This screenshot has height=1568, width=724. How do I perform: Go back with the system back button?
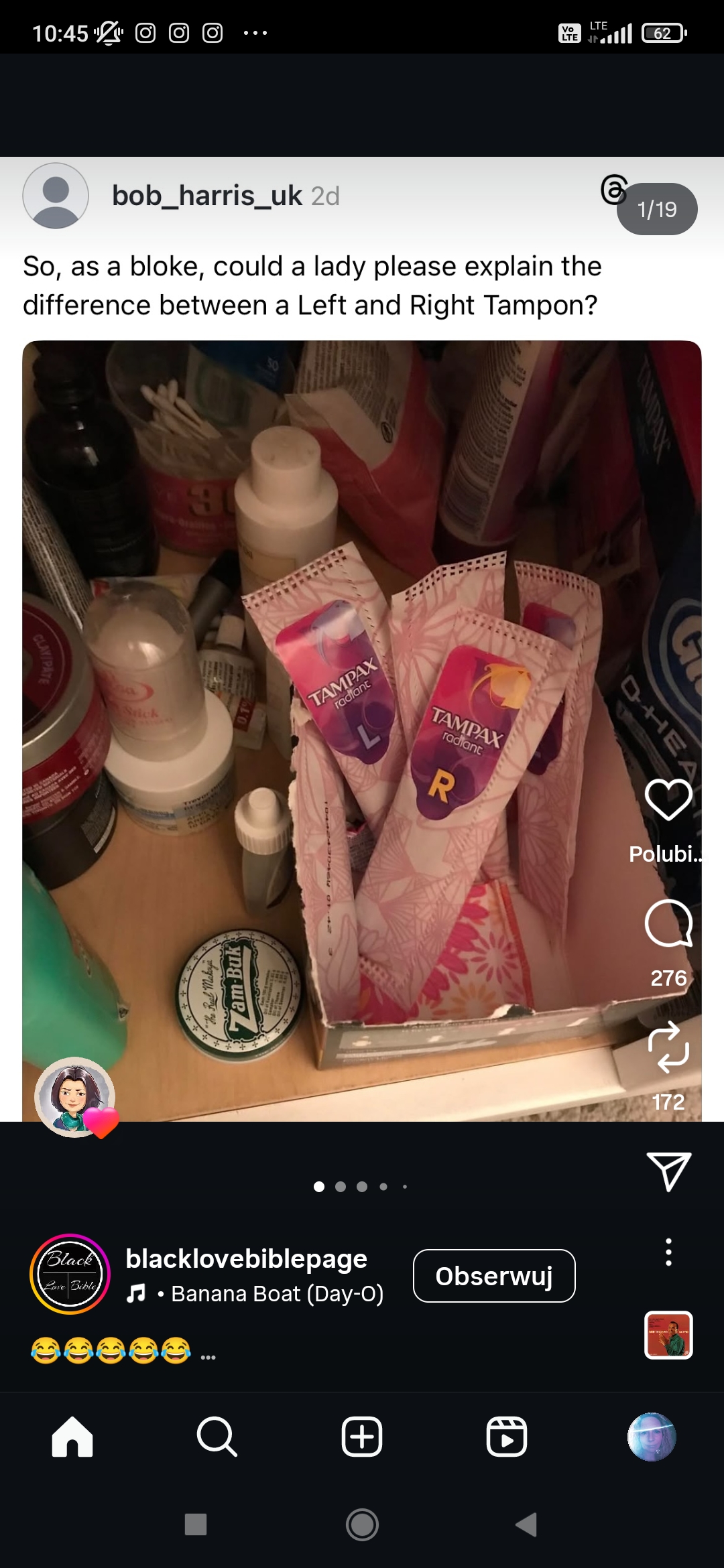(x=527, y=1524)
